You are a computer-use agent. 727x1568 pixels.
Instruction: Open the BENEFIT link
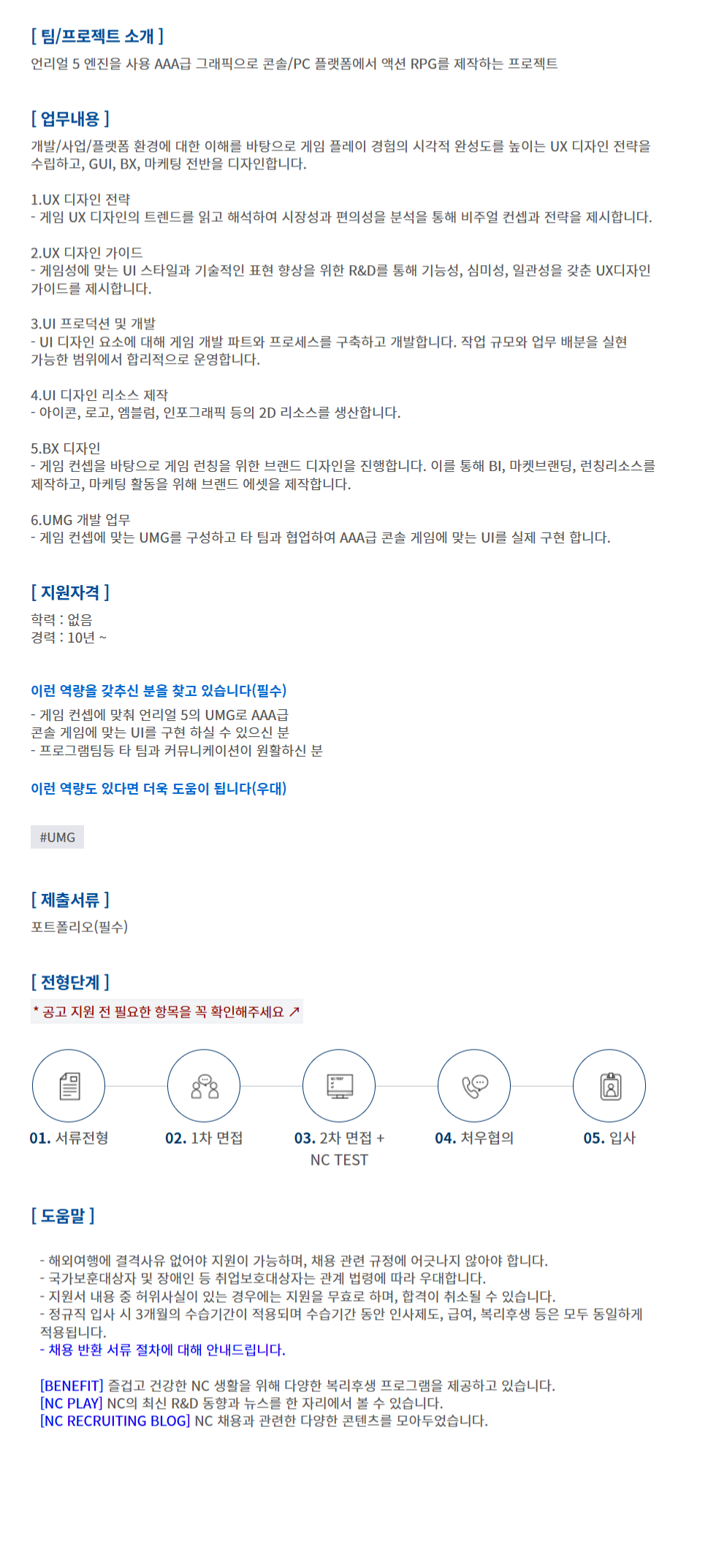click(x=72, y=1385)
